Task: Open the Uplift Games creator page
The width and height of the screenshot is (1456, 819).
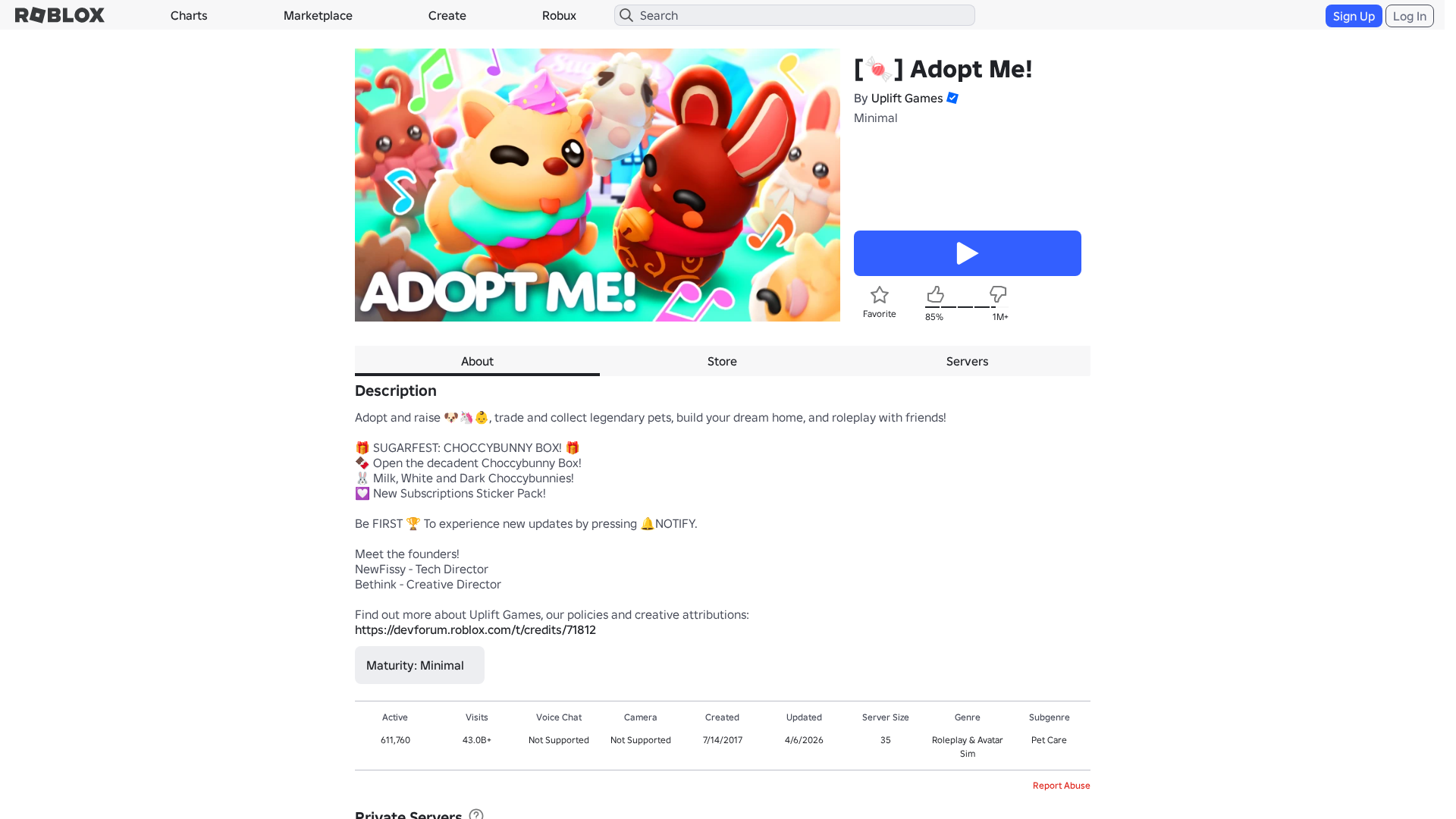Action: click(906, 99)
